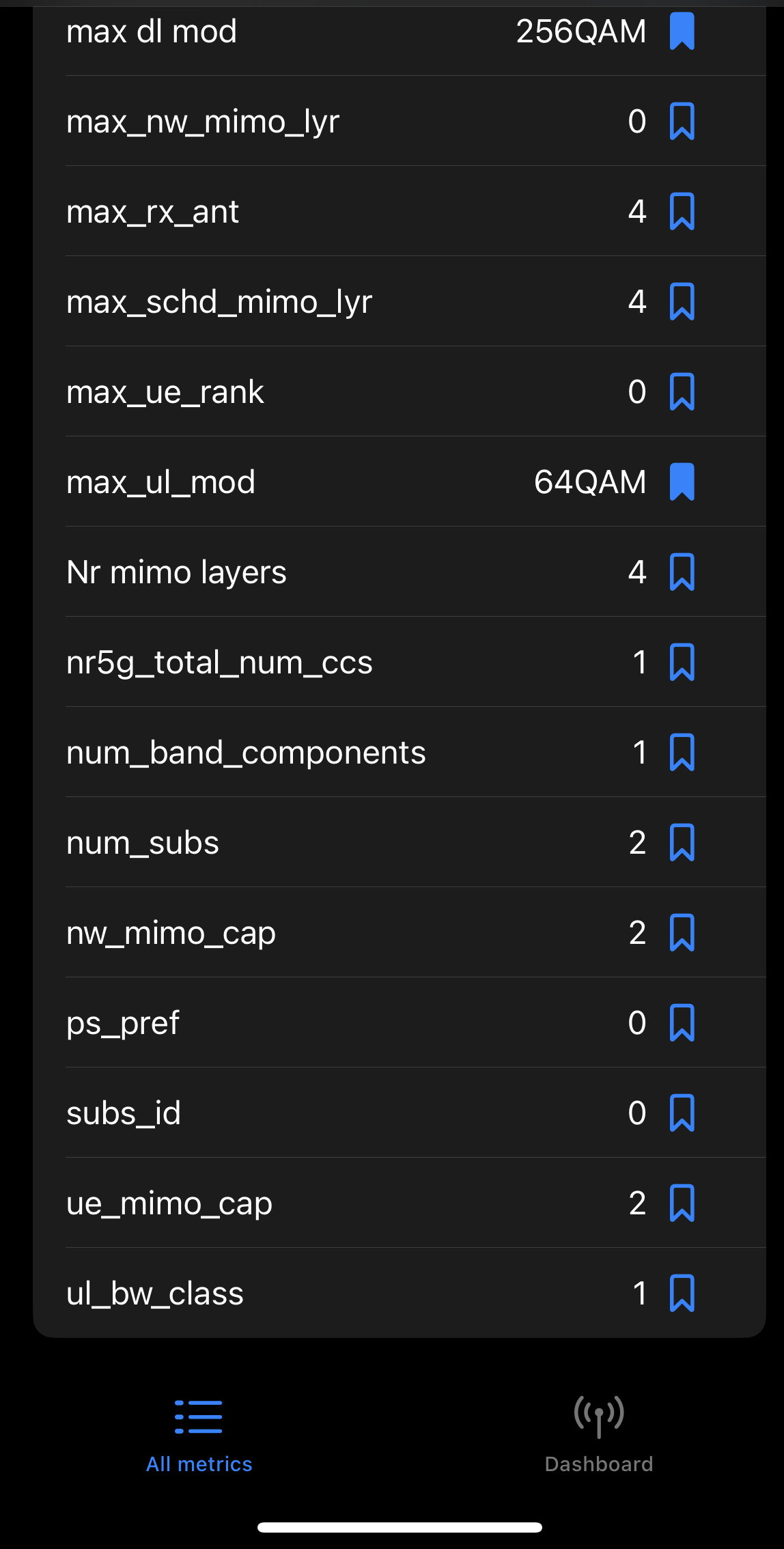Bookmark the ps_pref metric
The image size is (784, 1549).
click(682, 1023)
